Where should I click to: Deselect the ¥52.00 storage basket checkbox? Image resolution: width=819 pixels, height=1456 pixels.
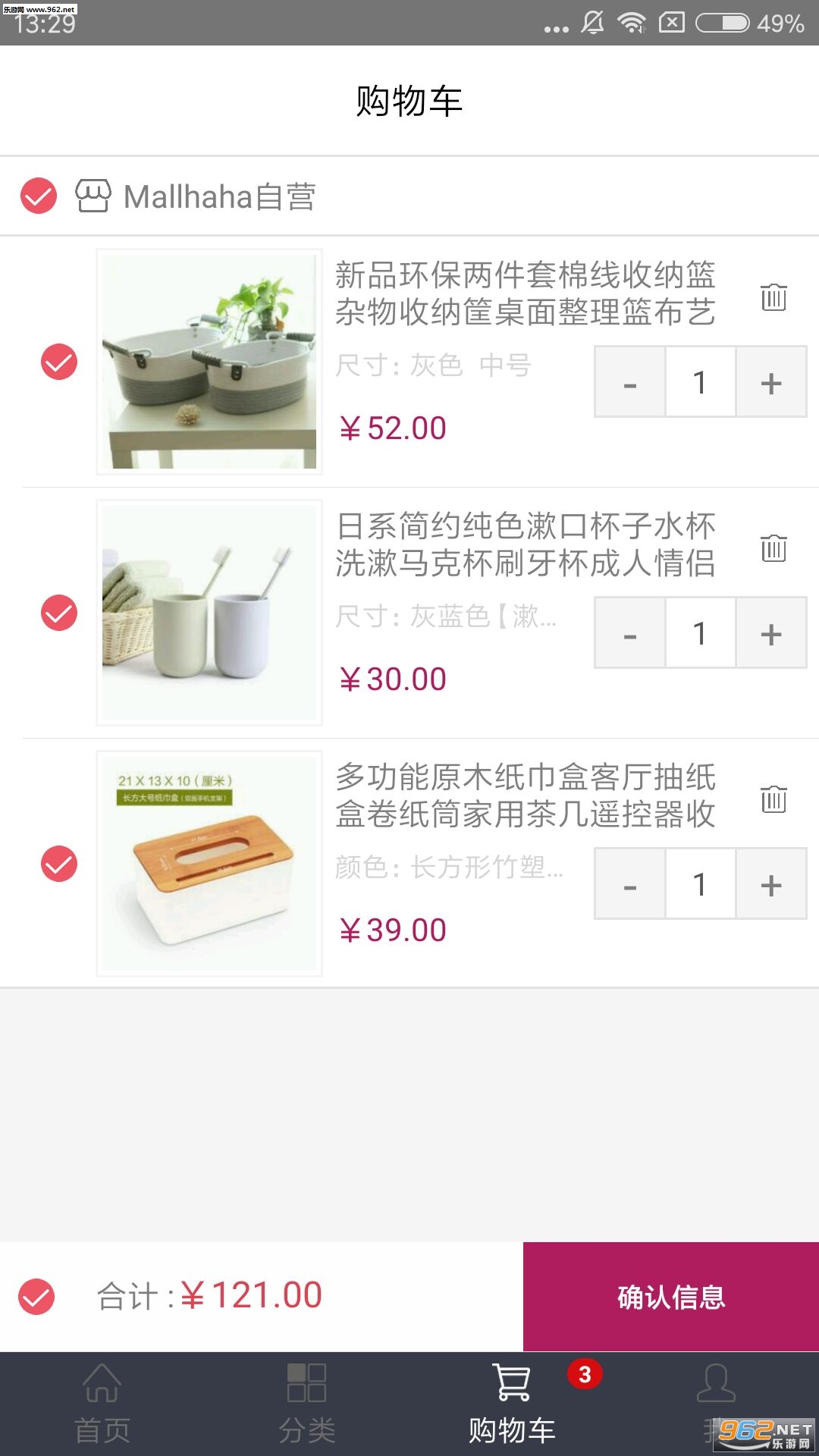tap(59, 362)
